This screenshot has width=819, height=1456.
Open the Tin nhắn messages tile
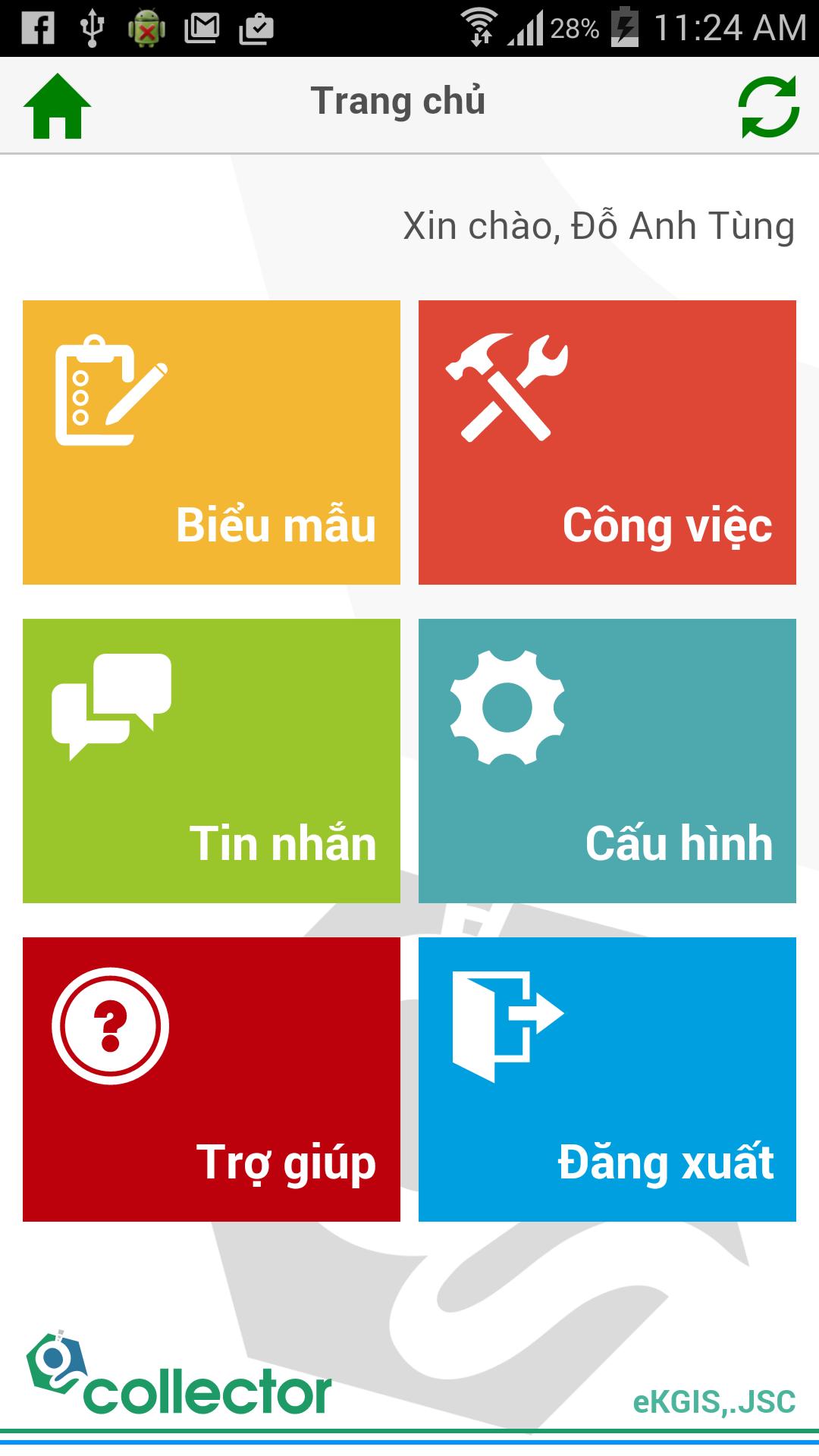[x=212, y=758]
